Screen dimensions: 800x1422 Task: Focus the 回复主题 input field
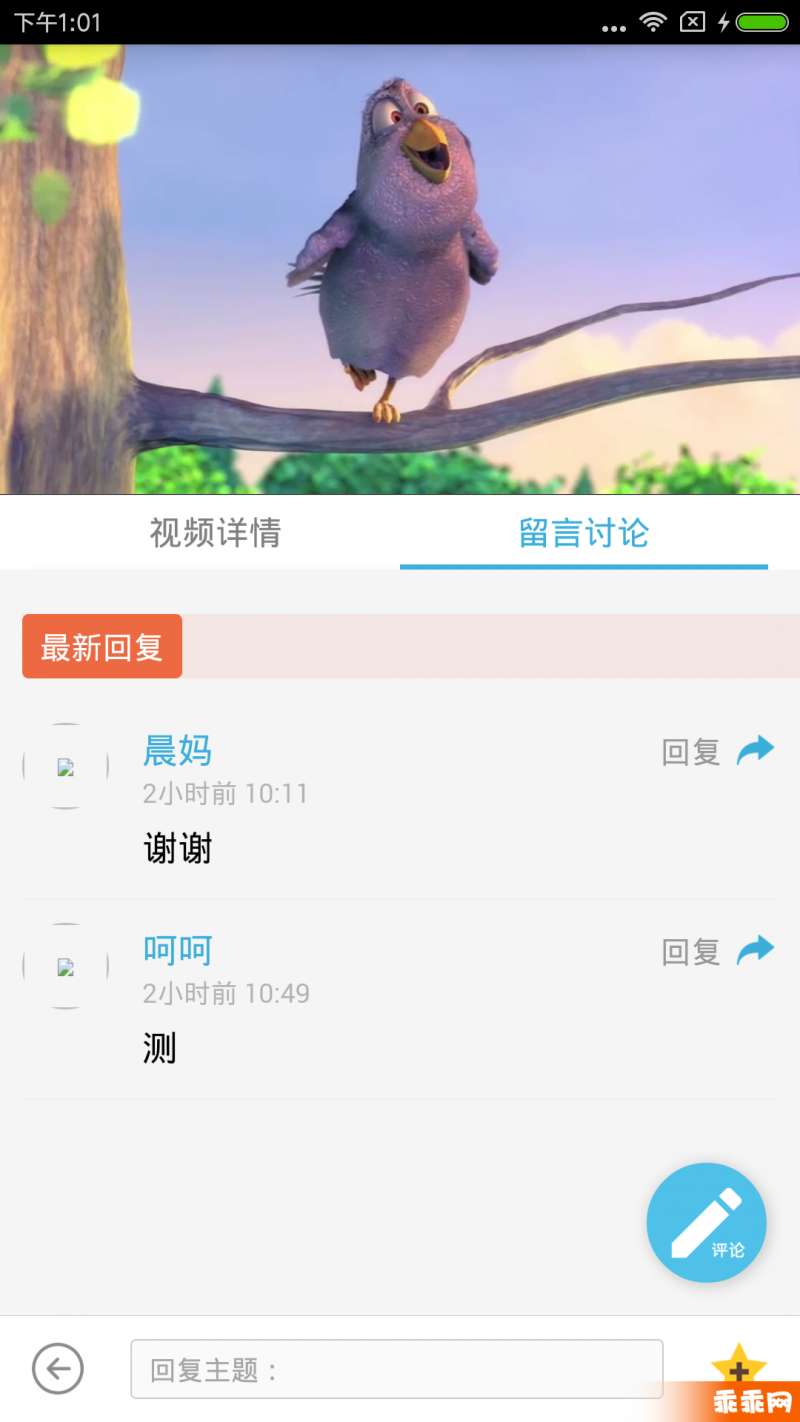(x=396, y=1369)
